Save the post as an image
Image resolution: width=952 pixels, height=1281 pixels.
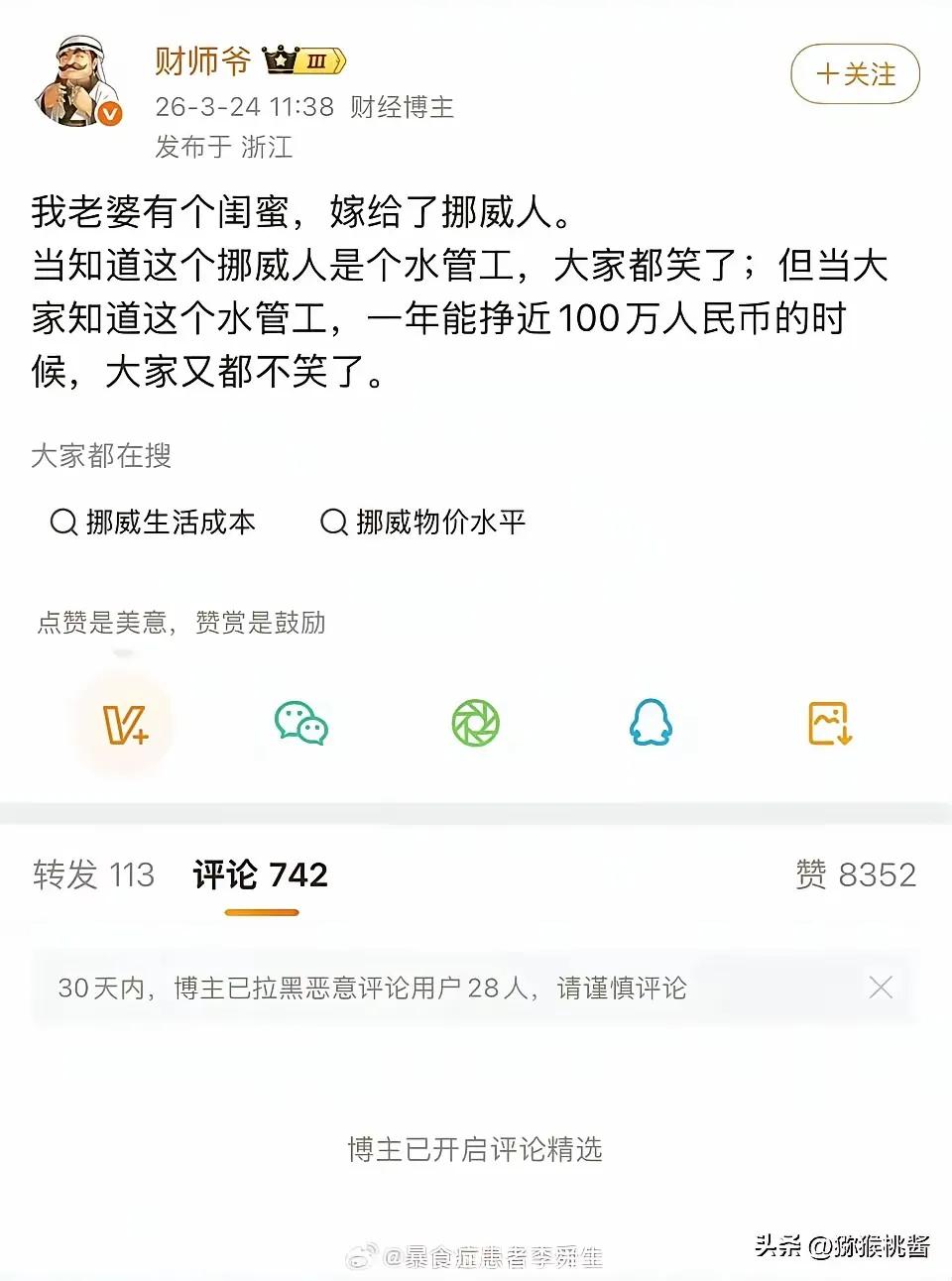click(827, 725)
